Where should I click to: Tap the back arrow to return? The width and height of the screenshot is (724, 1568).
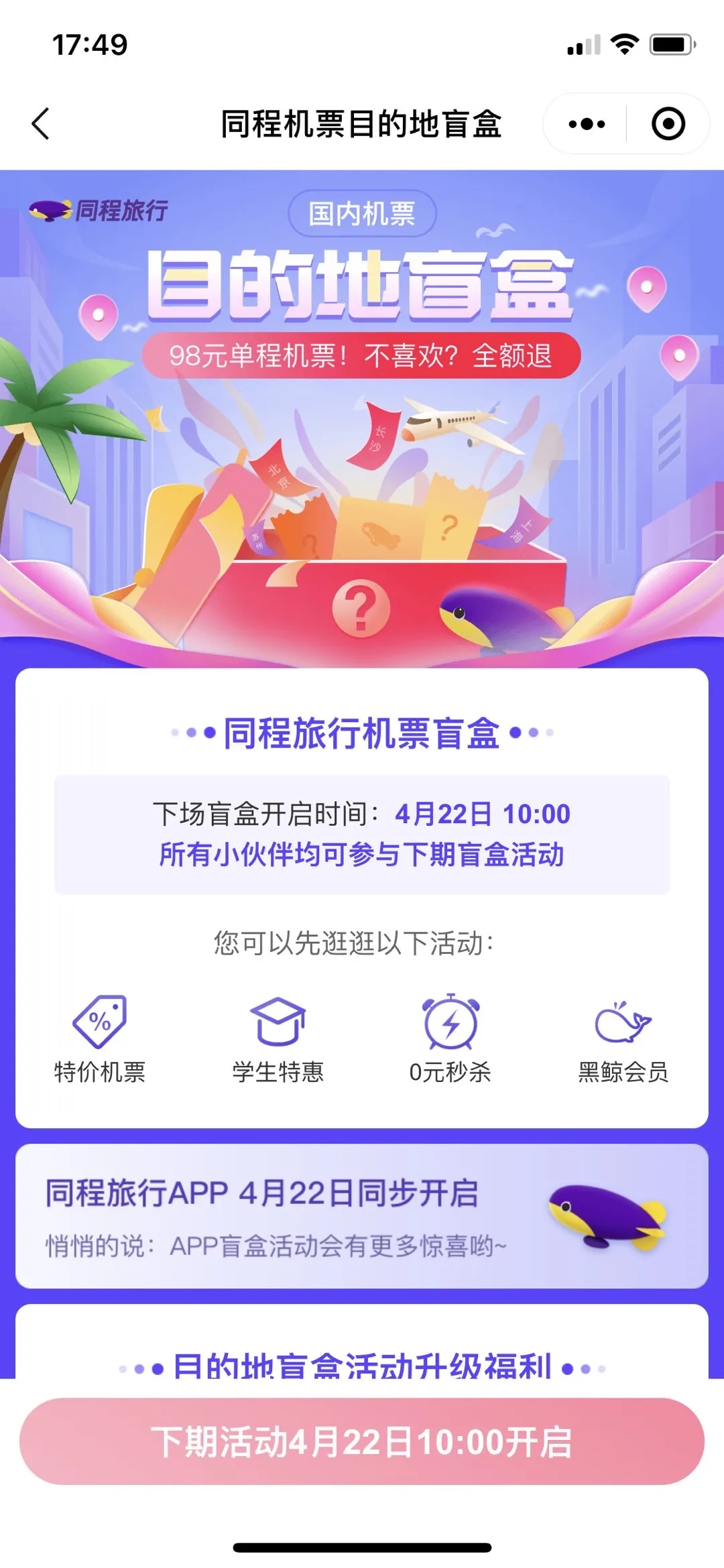[x=42, y=125]
